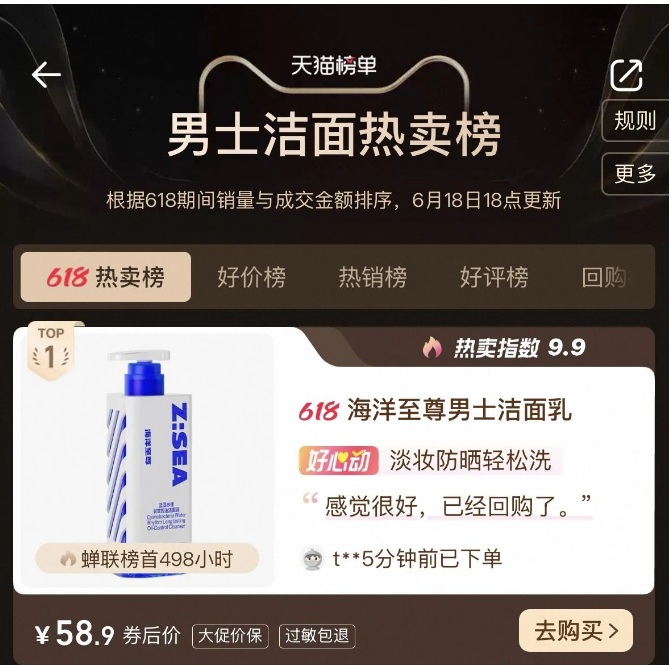Switch to the 热销榜 tab
Image resolution: width=671 pixels, height=665 pixels.
pyautogui.click(x=372, y=277)
